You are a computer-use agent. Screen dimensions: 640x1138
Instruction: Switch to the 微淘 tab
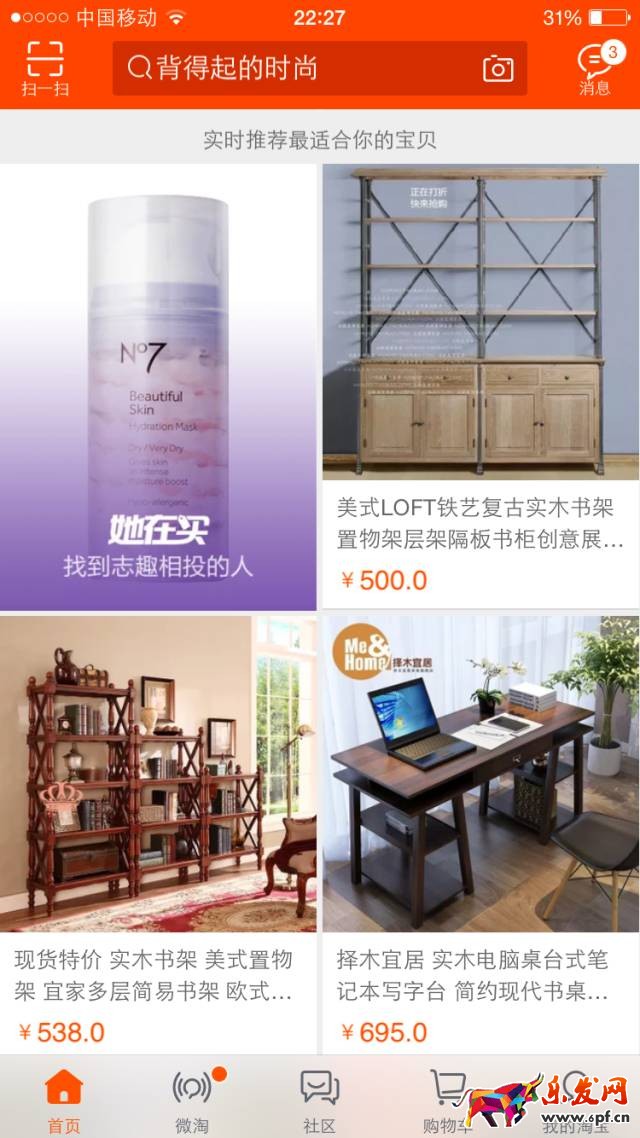[x=192, y=1099]
